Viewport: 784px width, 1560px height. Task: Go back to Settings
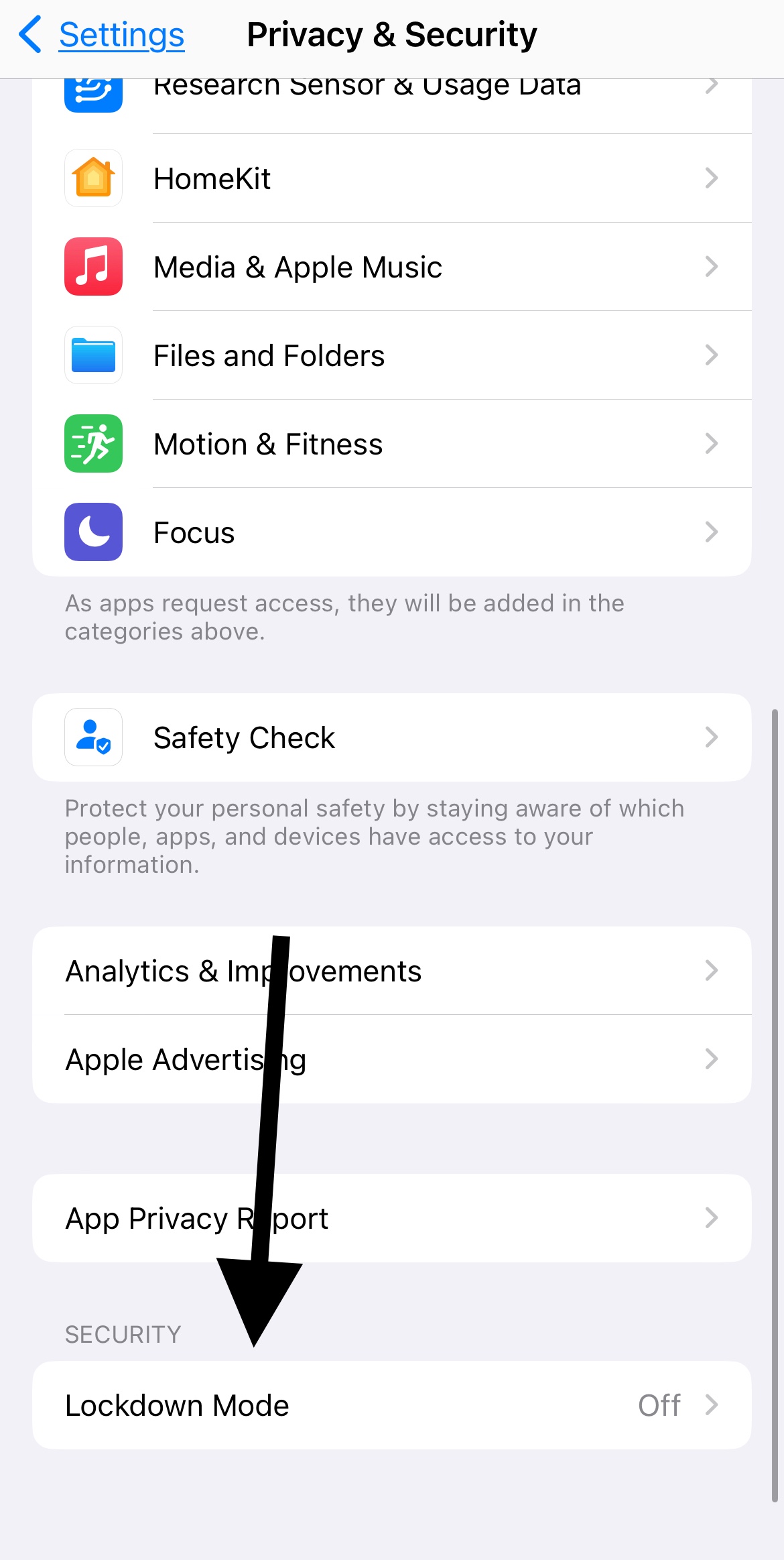point(102,35)
